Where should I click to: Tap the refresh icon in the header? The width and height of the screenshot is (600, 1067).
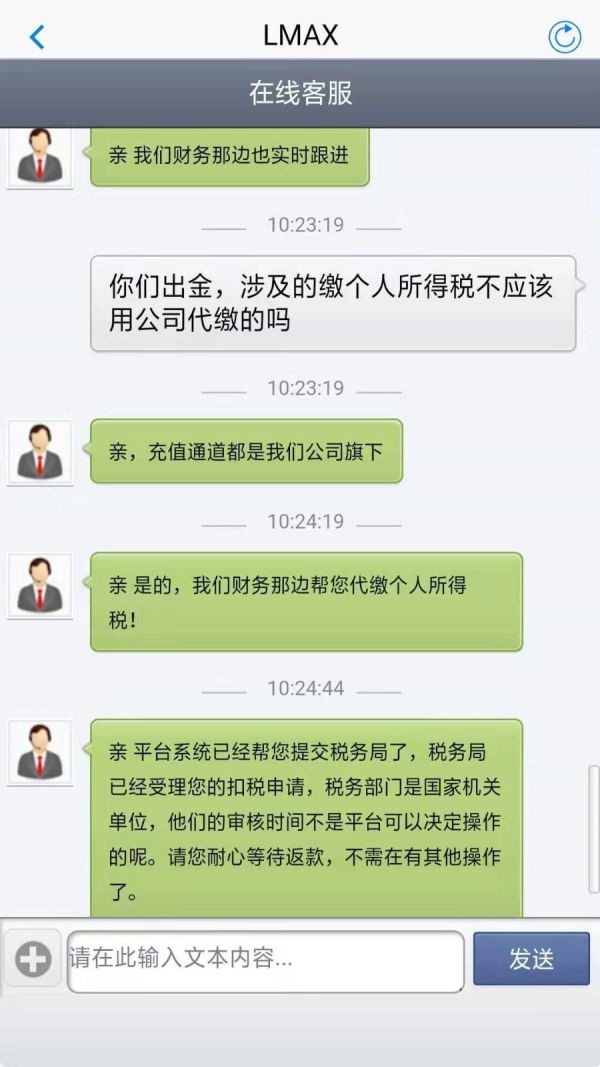(565, 37)
